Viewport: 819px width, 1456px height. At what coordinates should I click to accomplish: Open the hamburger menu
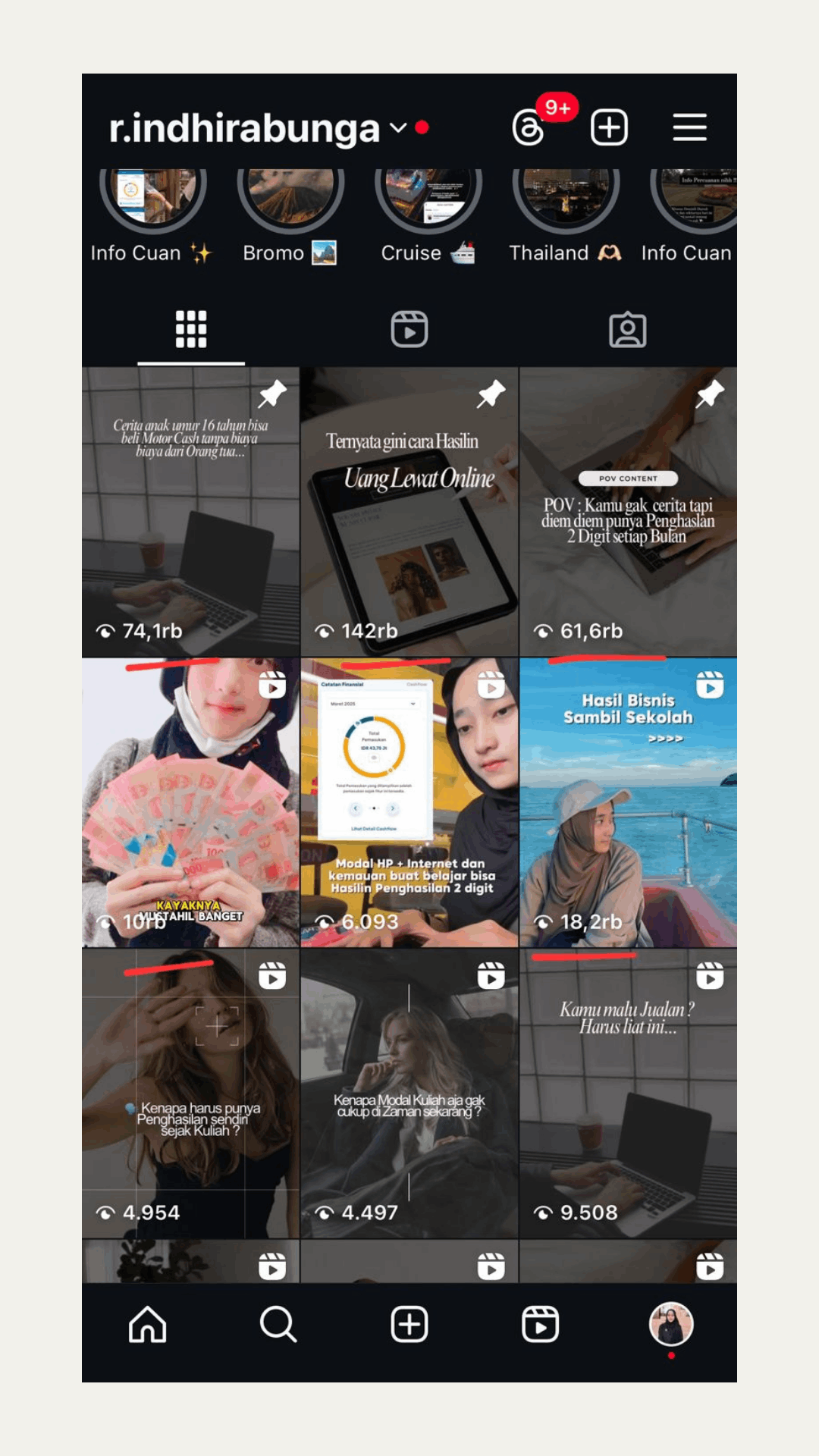click(689, 127)
